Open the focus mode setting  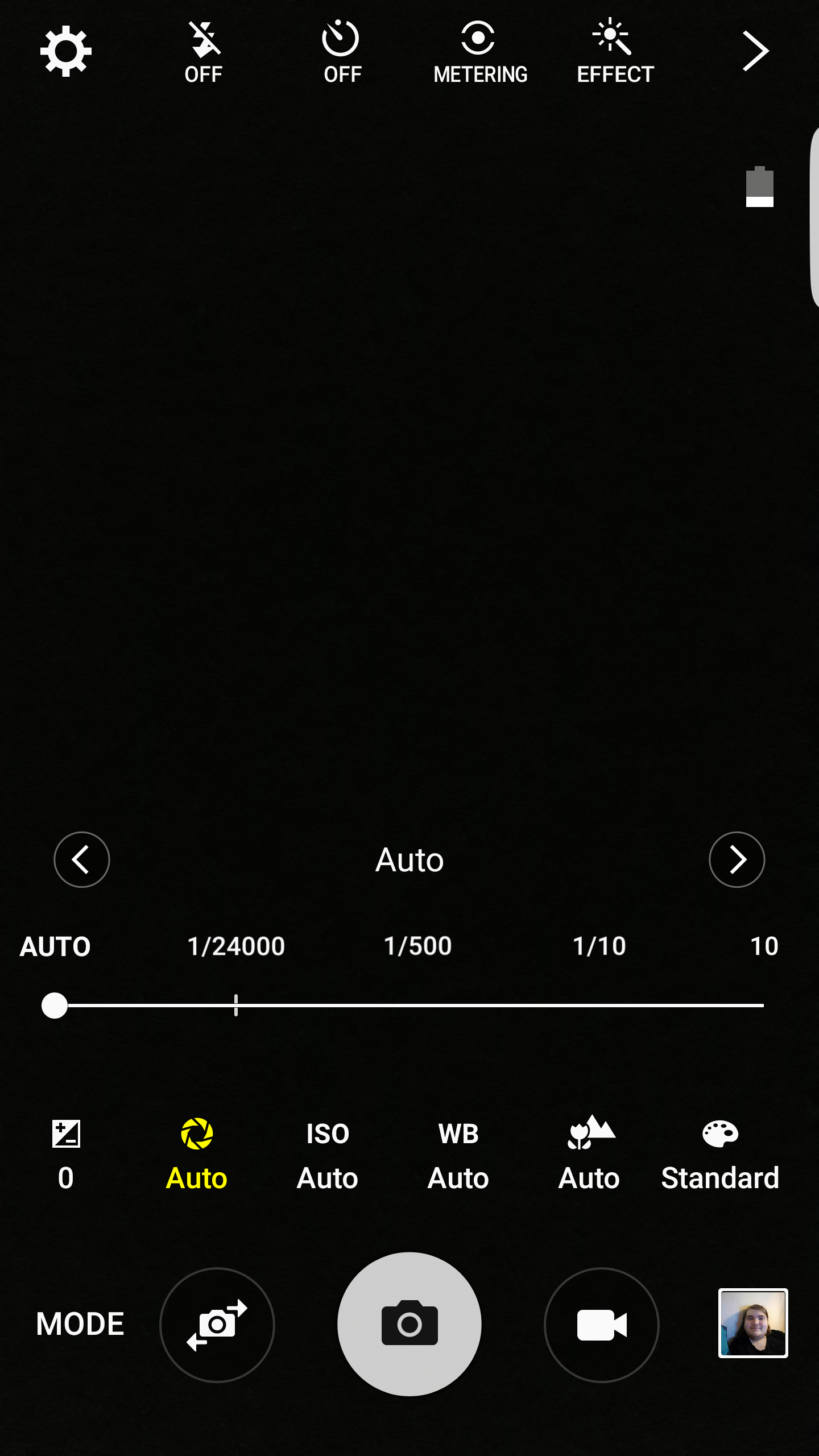(589, 1155)
